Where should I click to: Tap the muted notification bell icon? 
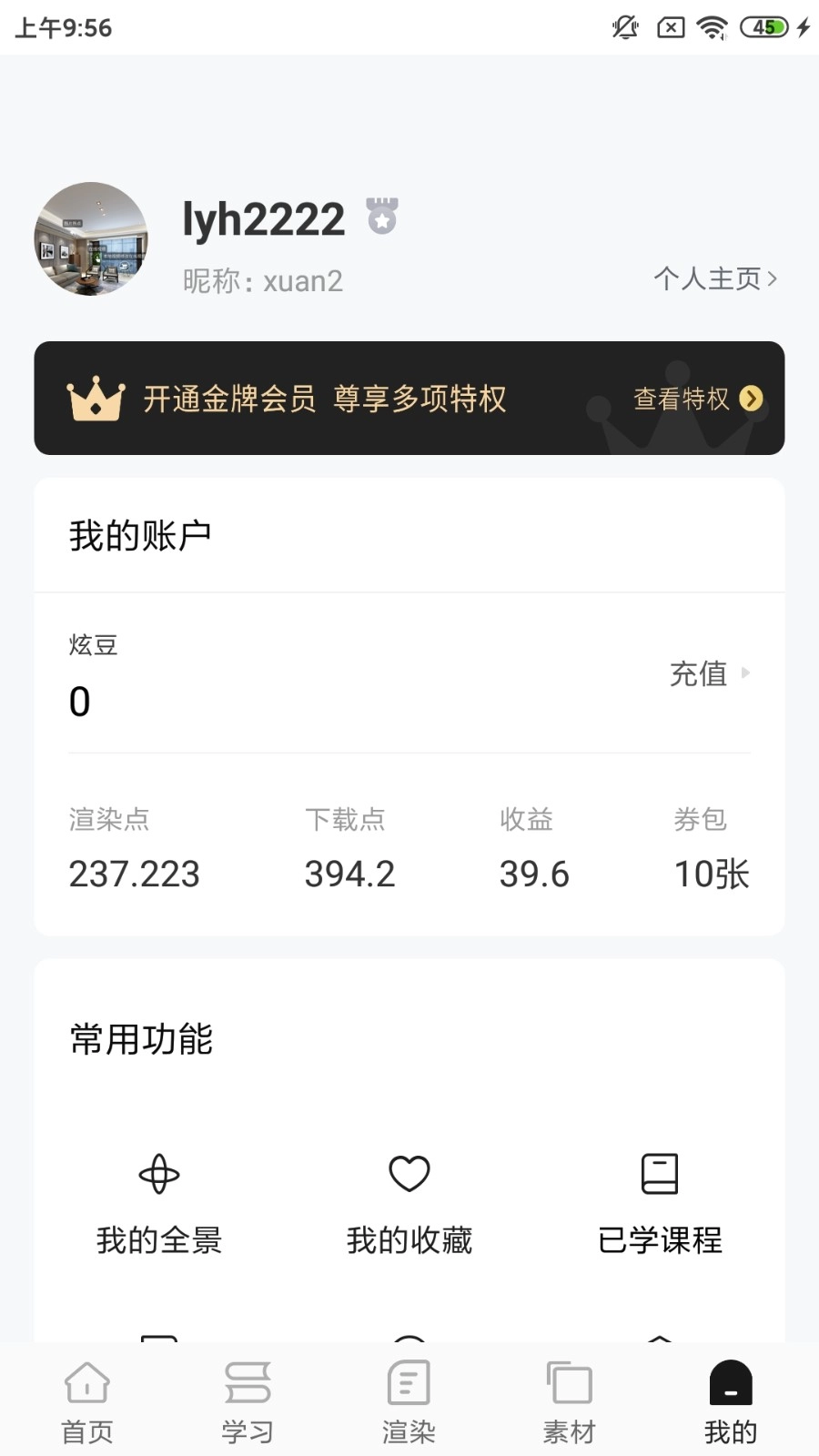pyautogui.click(x=624, y=27)
